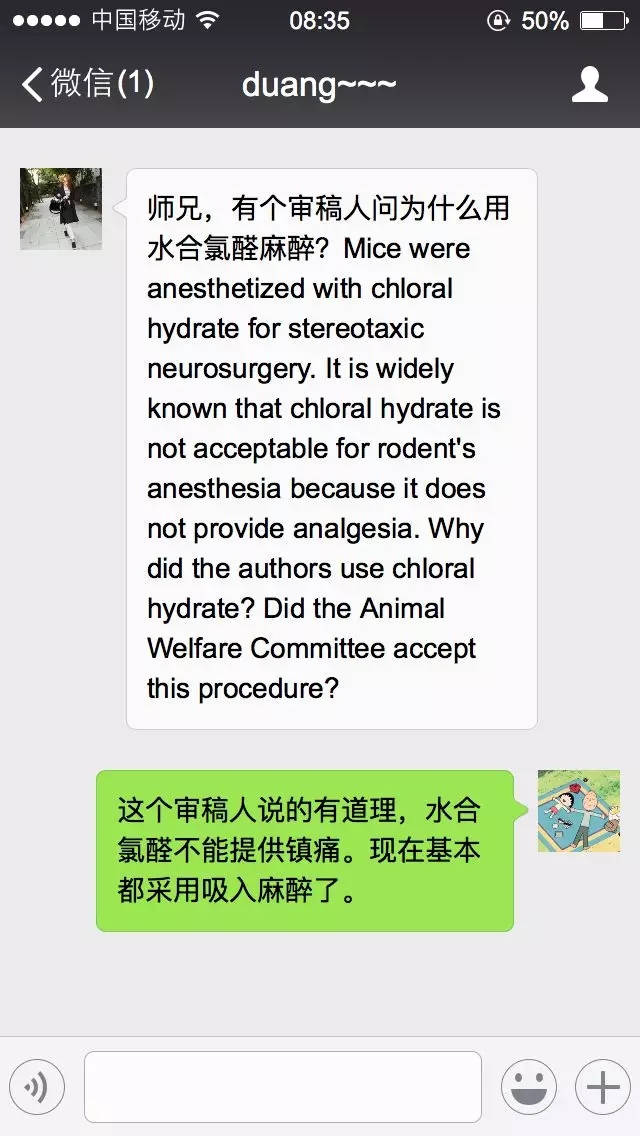Tap the message text field
640x1136 pixels.
[x=282, y=1086]
